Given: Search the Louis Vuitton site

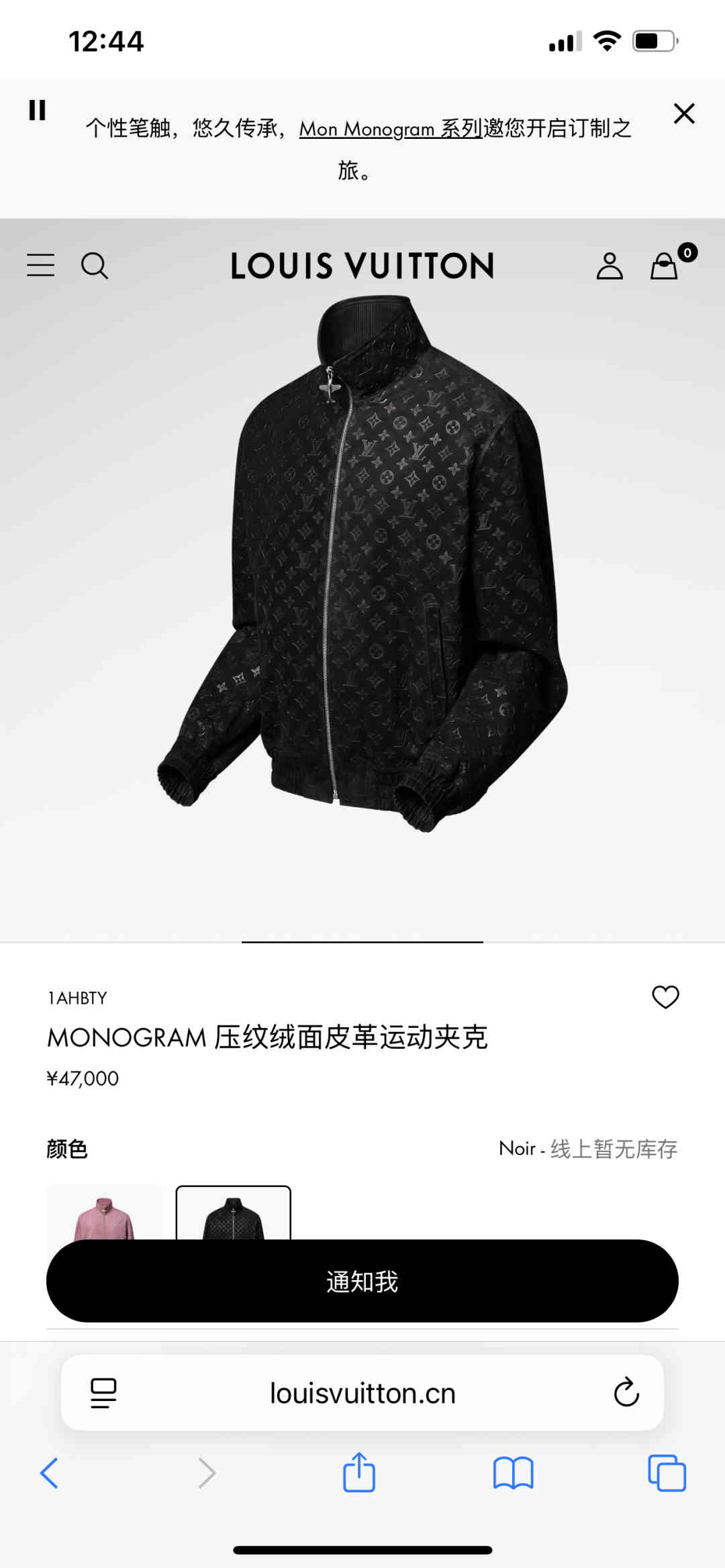Looking at the screenshot, I should [x=94, y=266].
